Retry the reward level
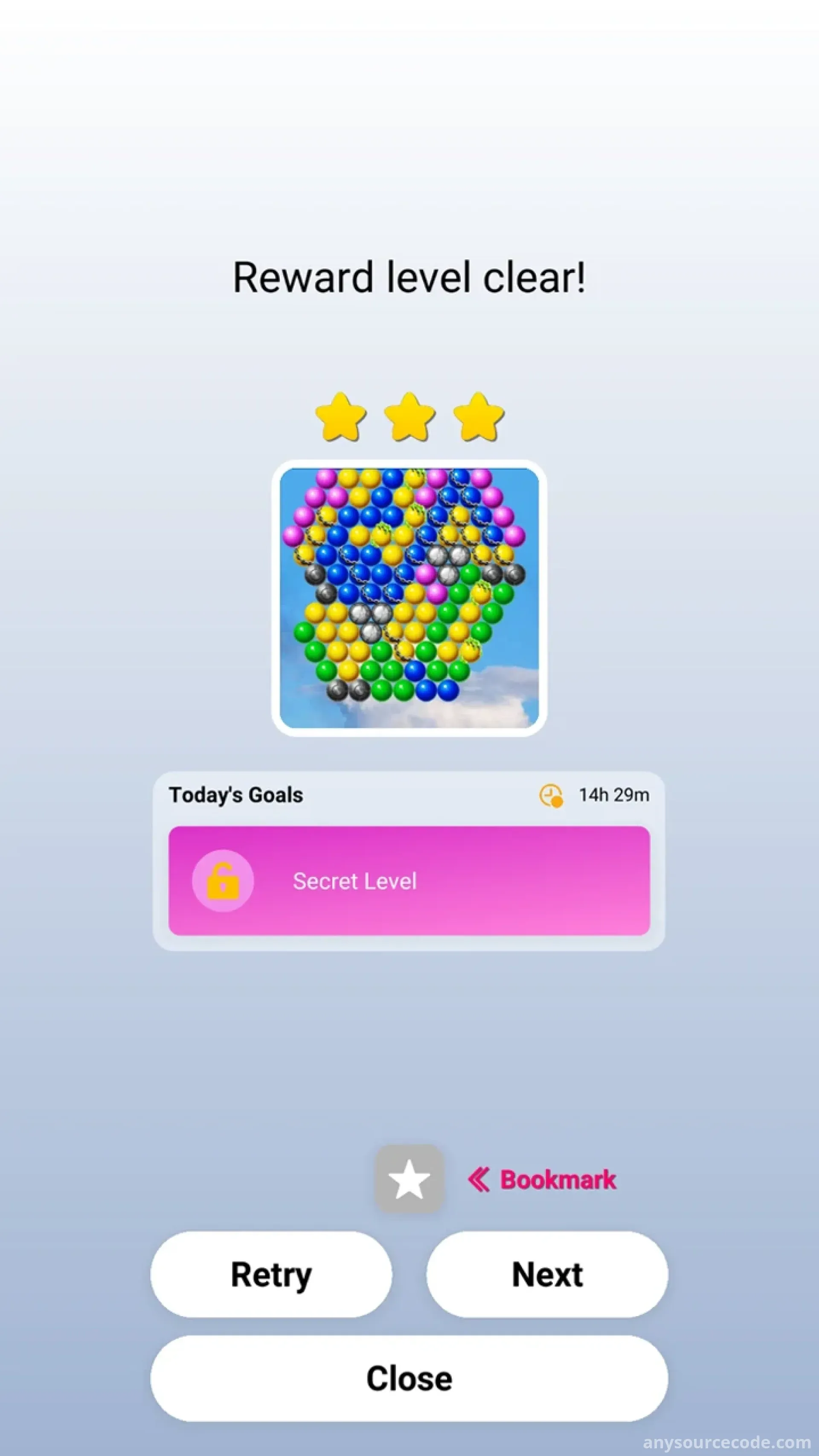Viewport: 819px width, 1456px height. (x=271, y=1275)
